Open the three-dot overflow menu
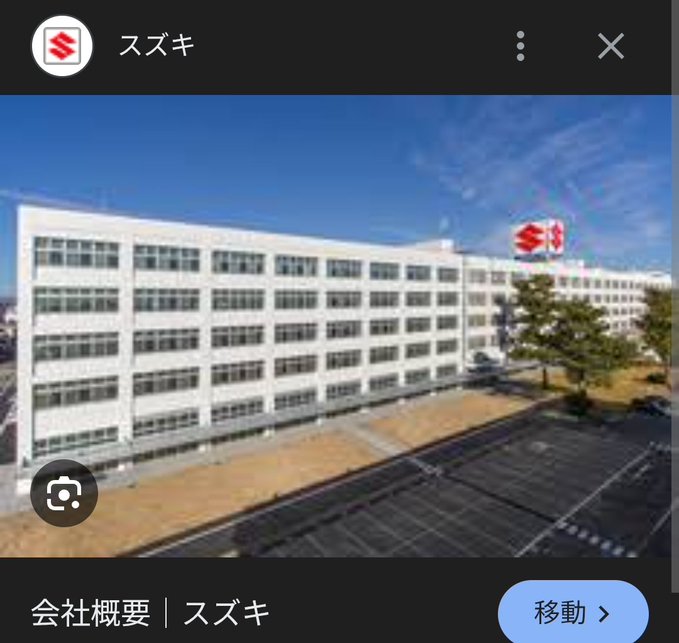The height and width of the screenshot is (643, 679). coord(520,46)
